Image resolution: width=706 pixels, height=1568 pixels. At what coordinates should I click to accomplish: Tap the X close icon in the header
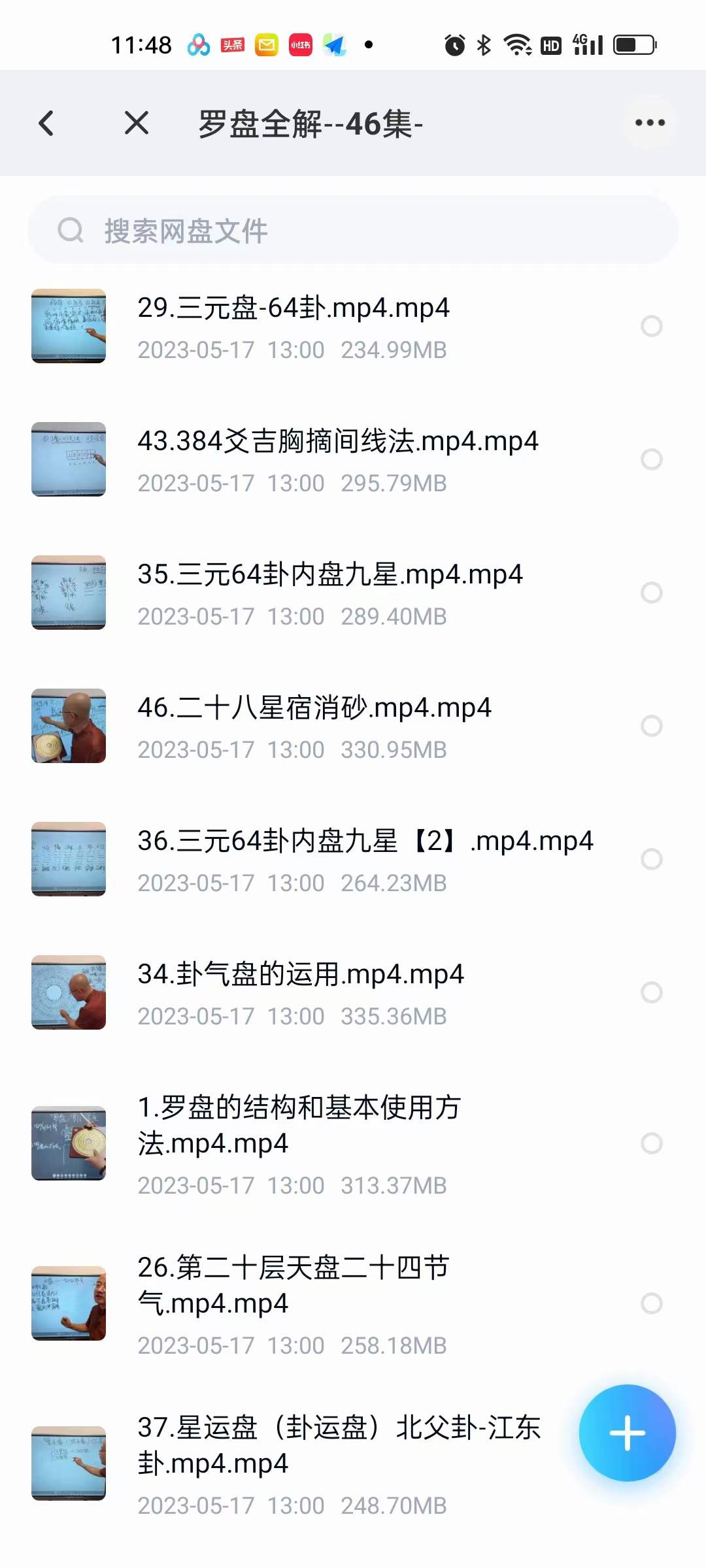coord(136,123)
